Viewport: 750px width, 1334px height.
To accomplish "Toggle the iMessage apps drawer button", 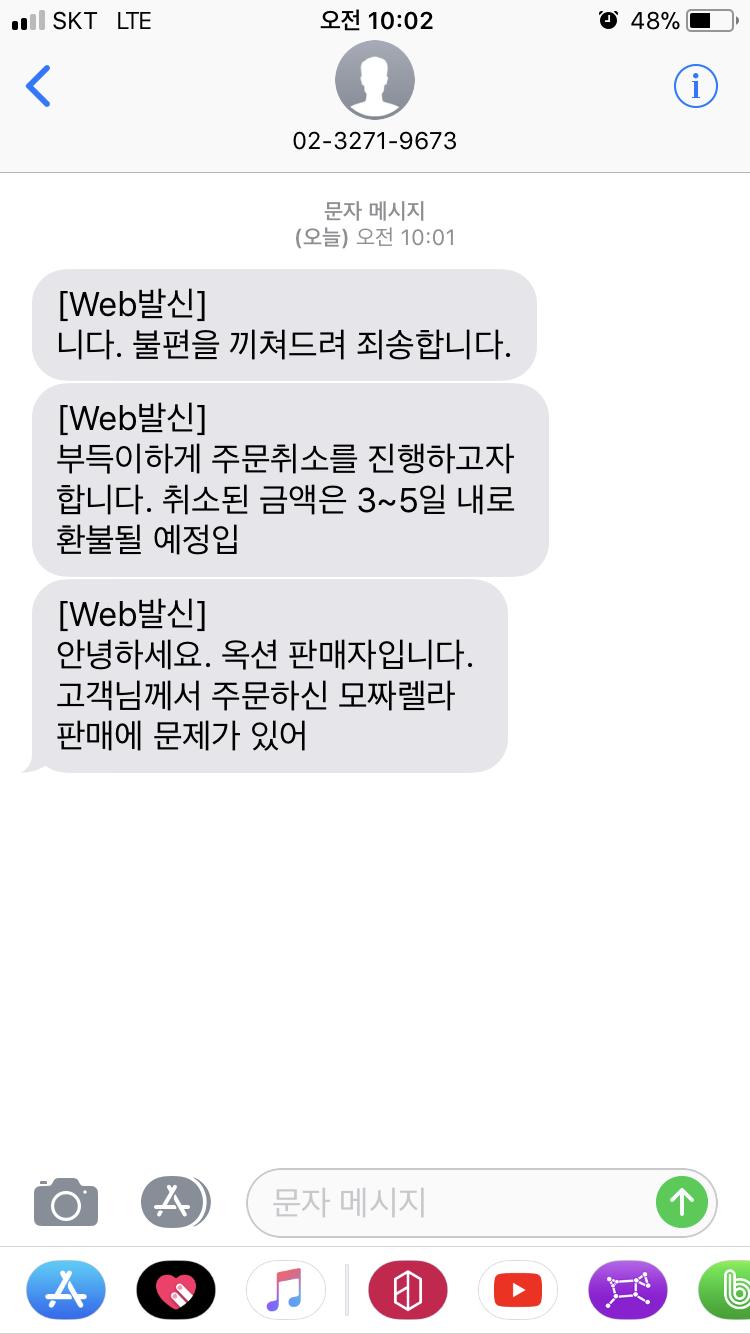I will tap(175, 1202).
